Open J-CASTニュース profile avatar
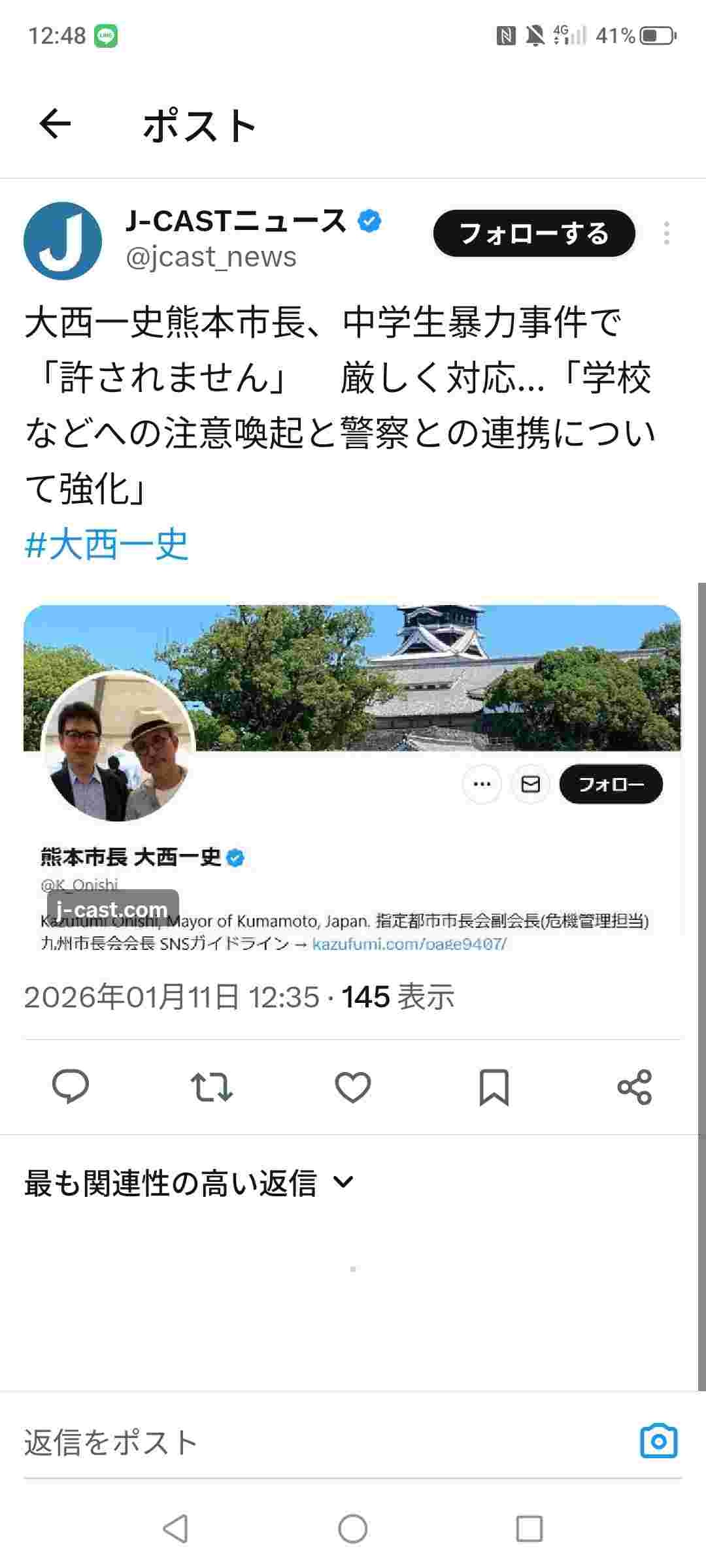 point(63,240)
